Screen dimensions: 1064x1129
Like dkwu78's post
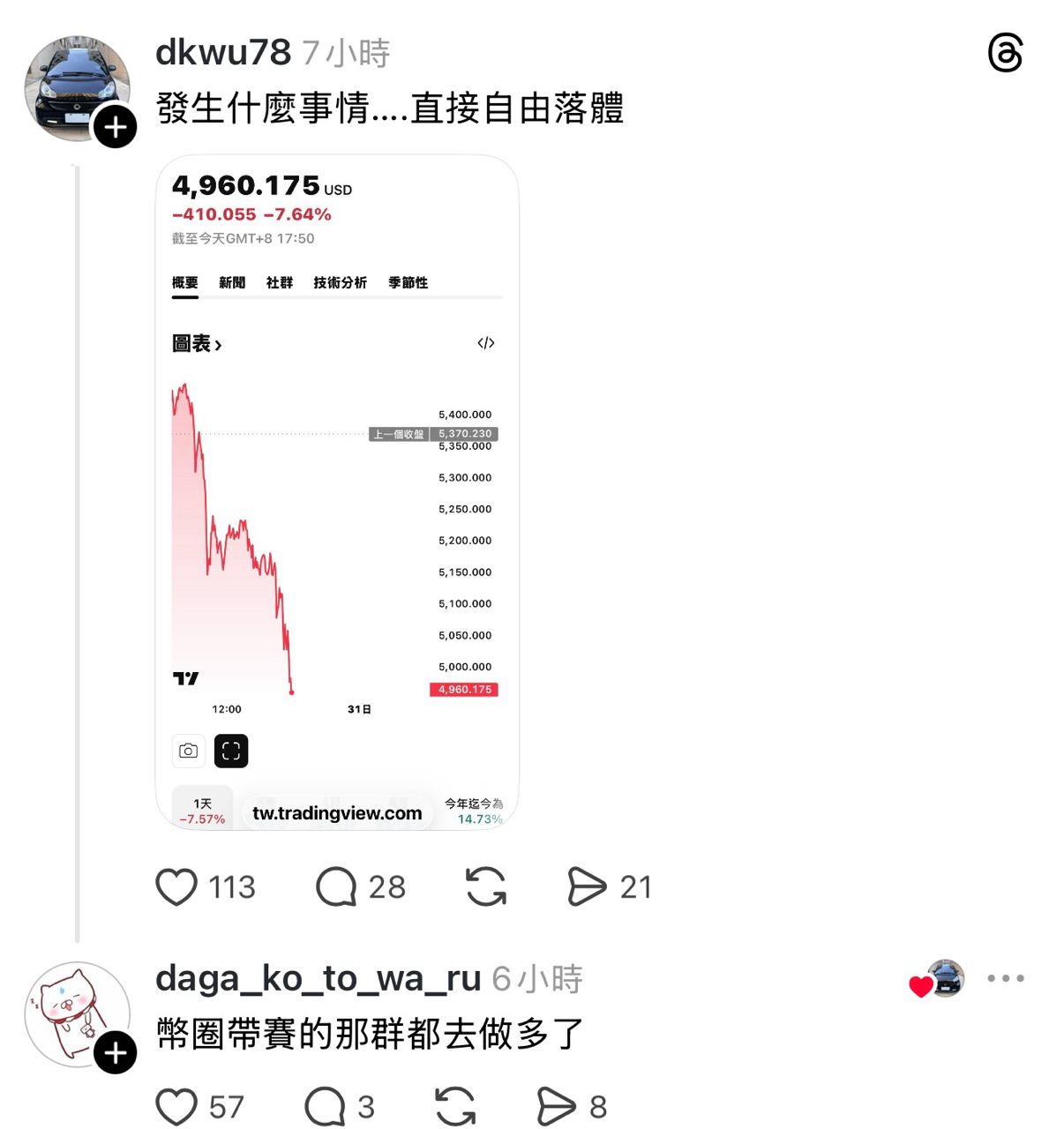[x=176, y=886]
